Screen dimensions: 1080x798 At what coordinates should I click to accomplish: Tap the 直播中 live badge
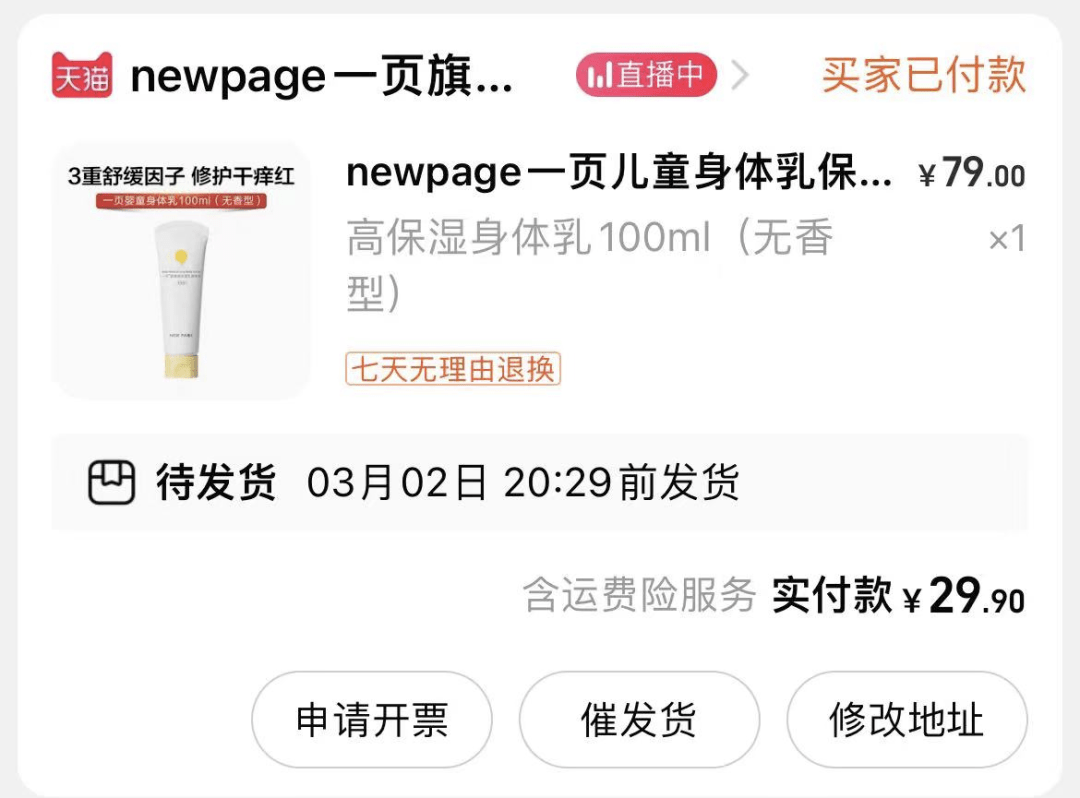pyautogui.click(x=646, y=76)
